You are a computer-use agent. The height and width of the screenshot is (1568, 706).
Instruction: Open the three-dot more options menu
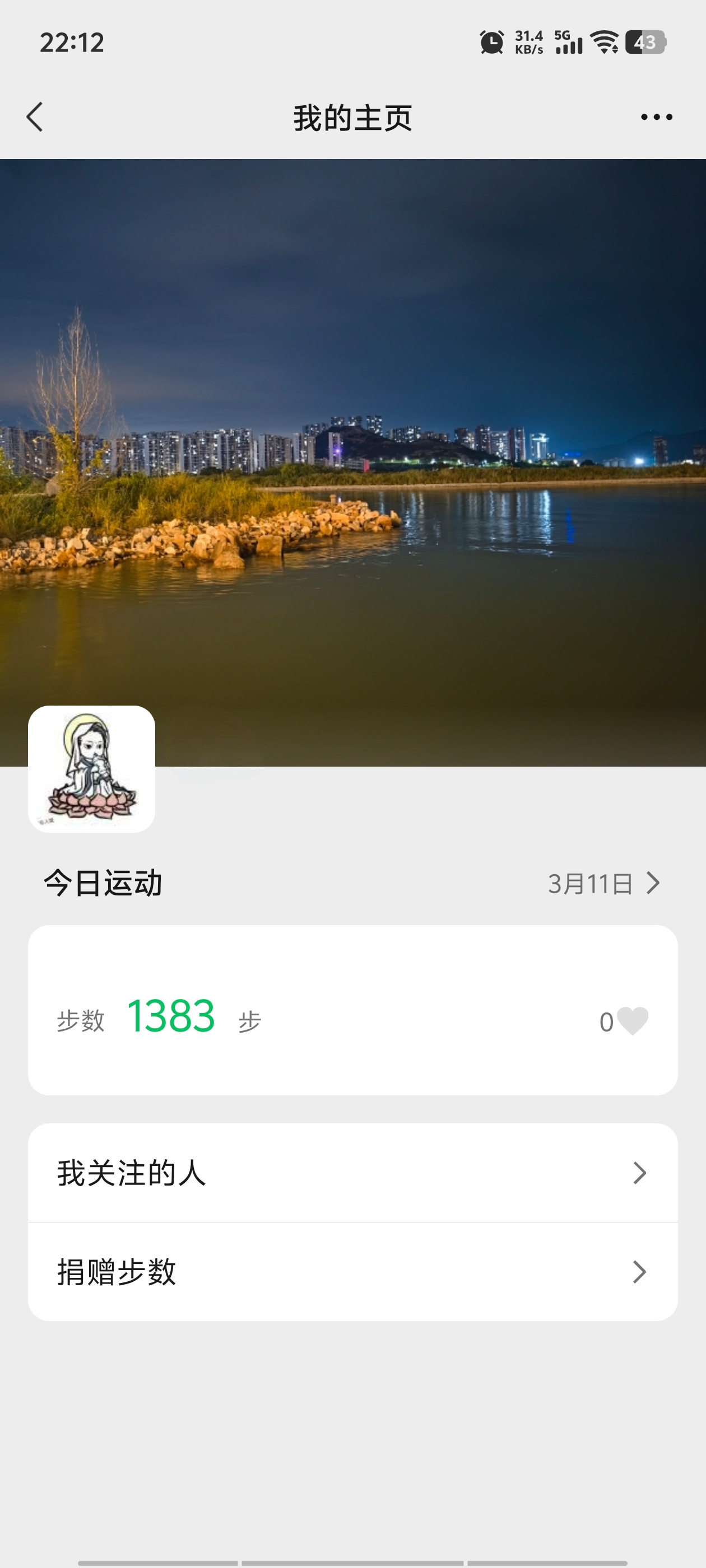pyautogui.click(x=656, y=117)
